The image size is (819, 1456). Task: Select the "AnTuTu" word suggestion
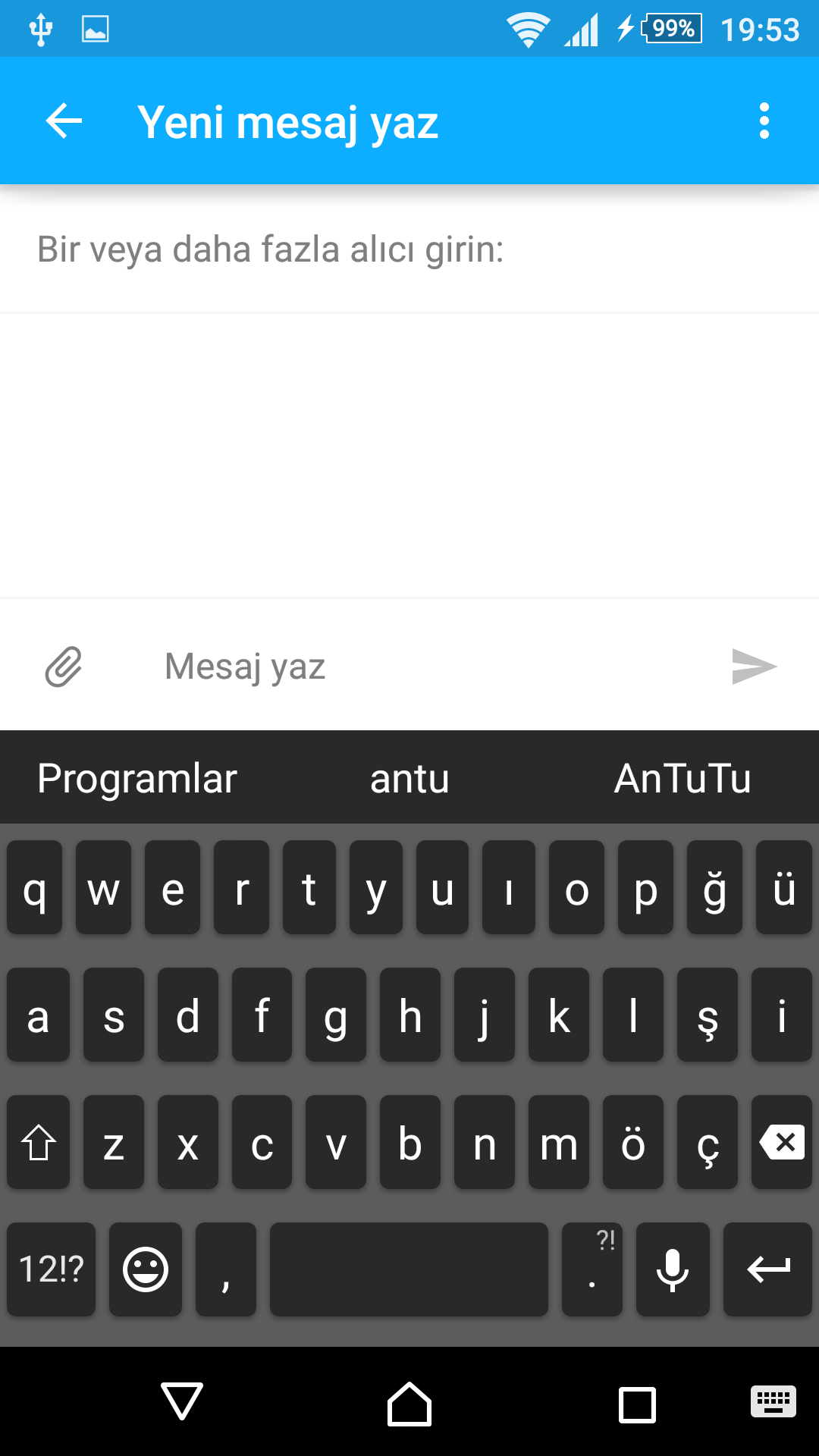pyautogui.click(x=682, y=779)
